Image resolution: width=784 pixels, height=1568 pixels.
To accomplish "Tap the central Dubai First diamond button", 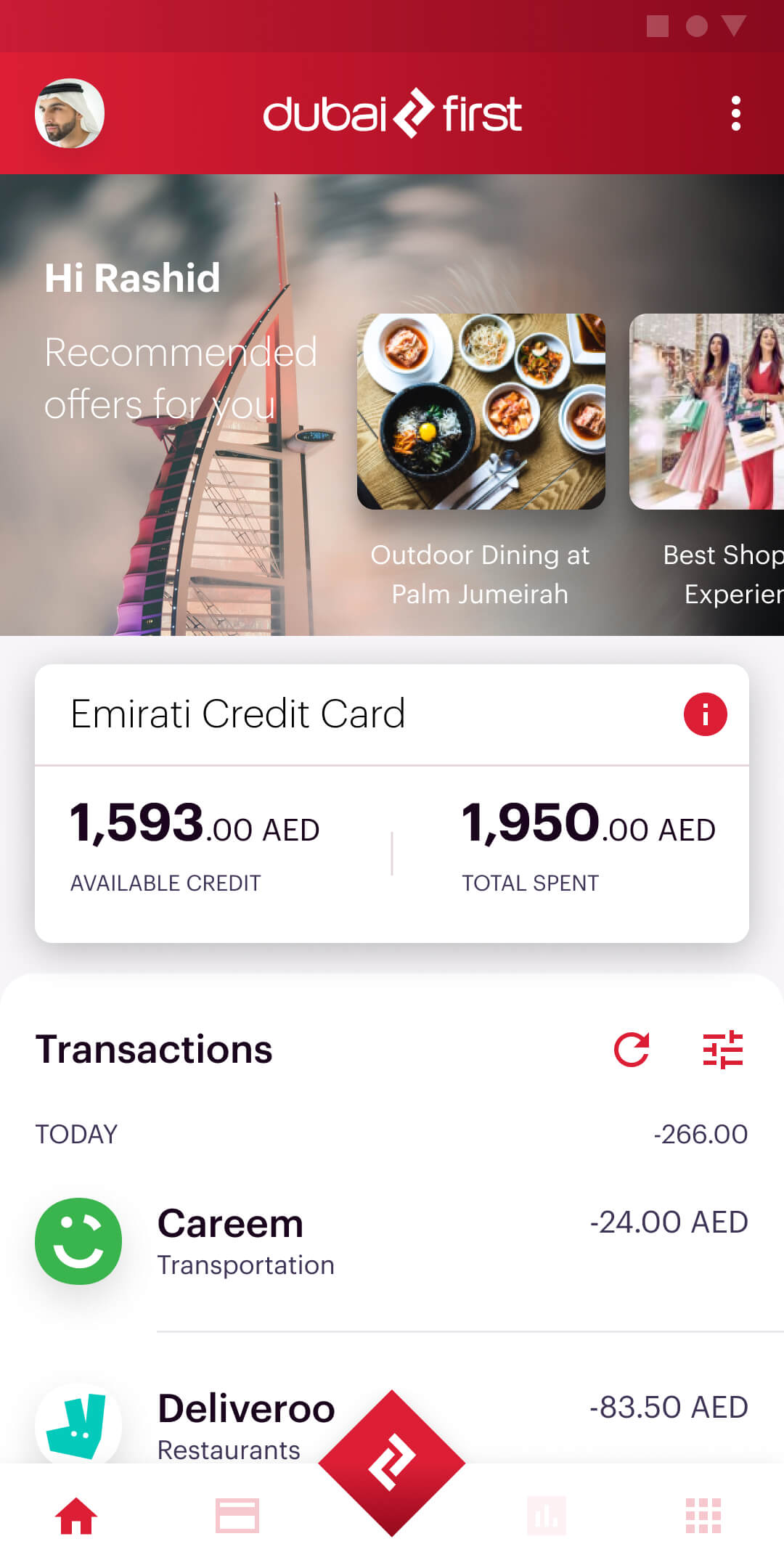I will click(392, 1462).
